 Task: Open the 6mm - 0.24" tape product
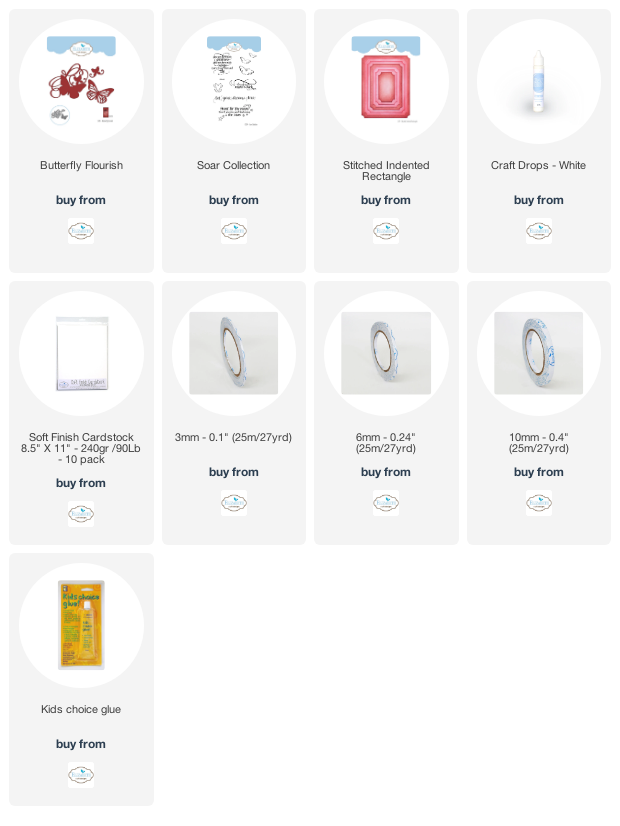click(x=386, y=353)
